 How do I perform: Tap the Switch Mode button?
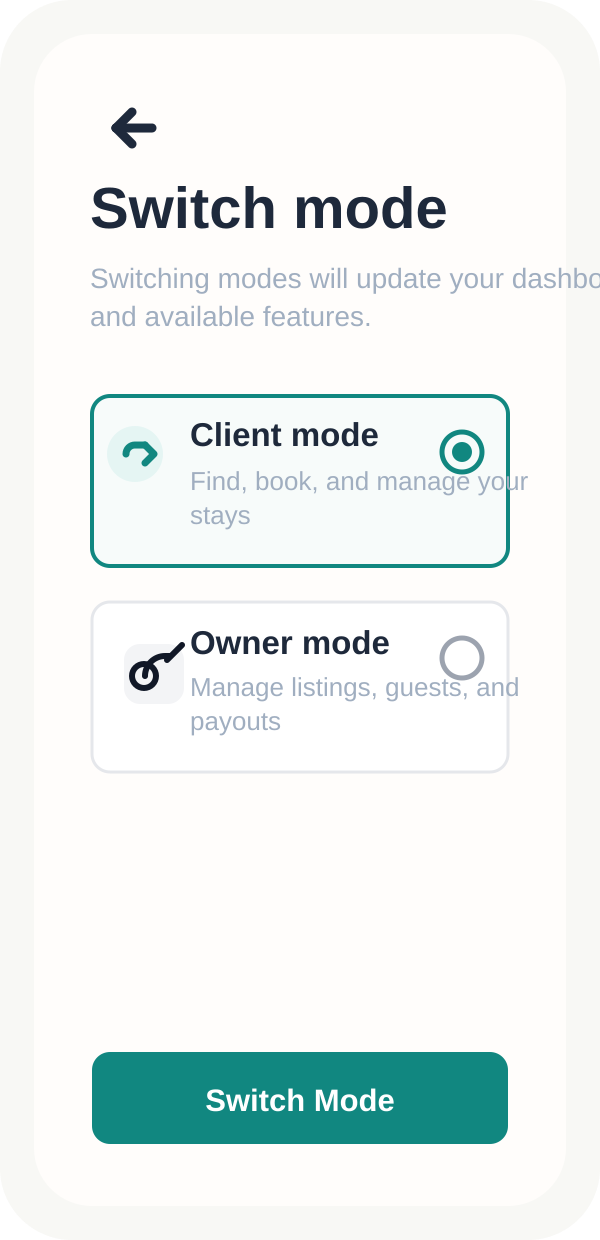300,1098
